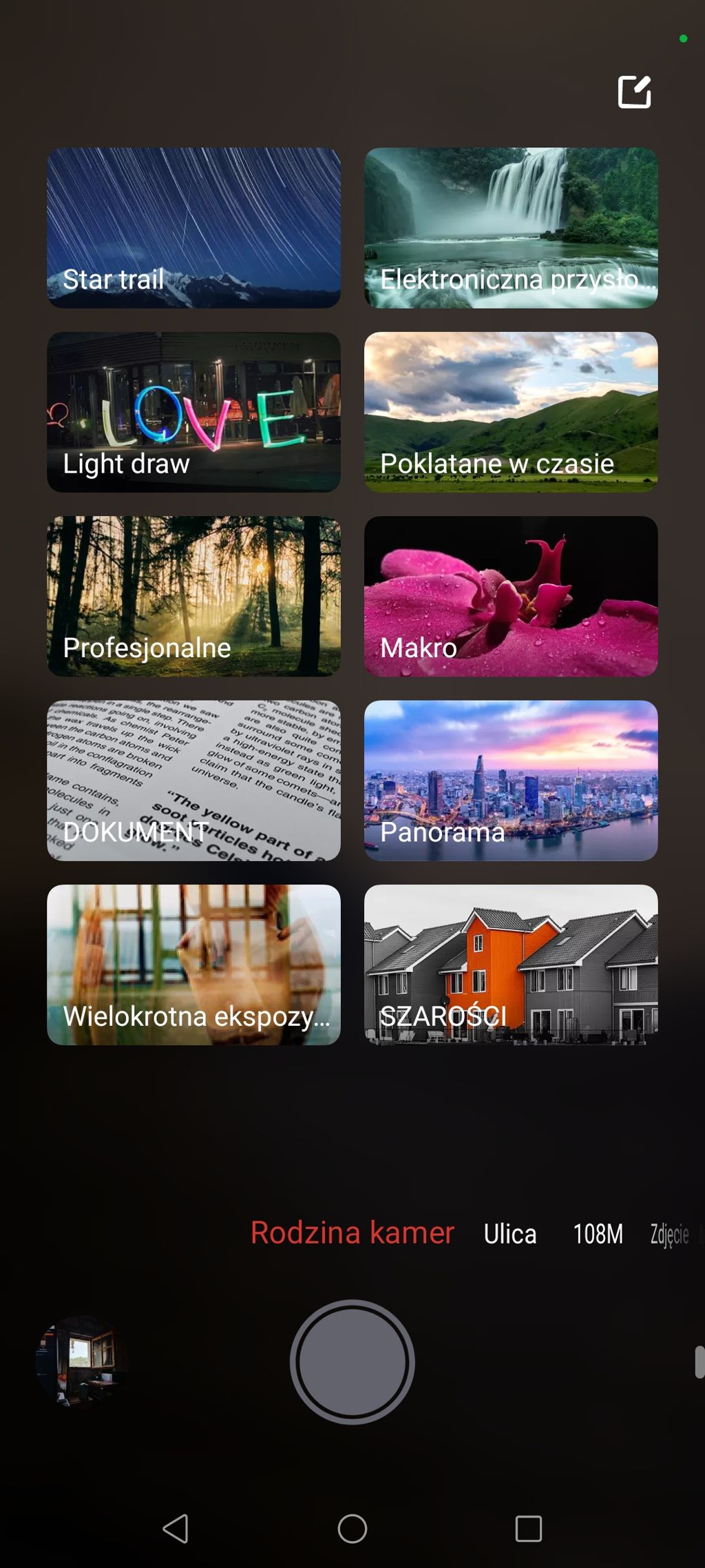Tap the Rodzina kamer tab
Viewport: 705px width, 1568px height.
[x=352, y=1232]
